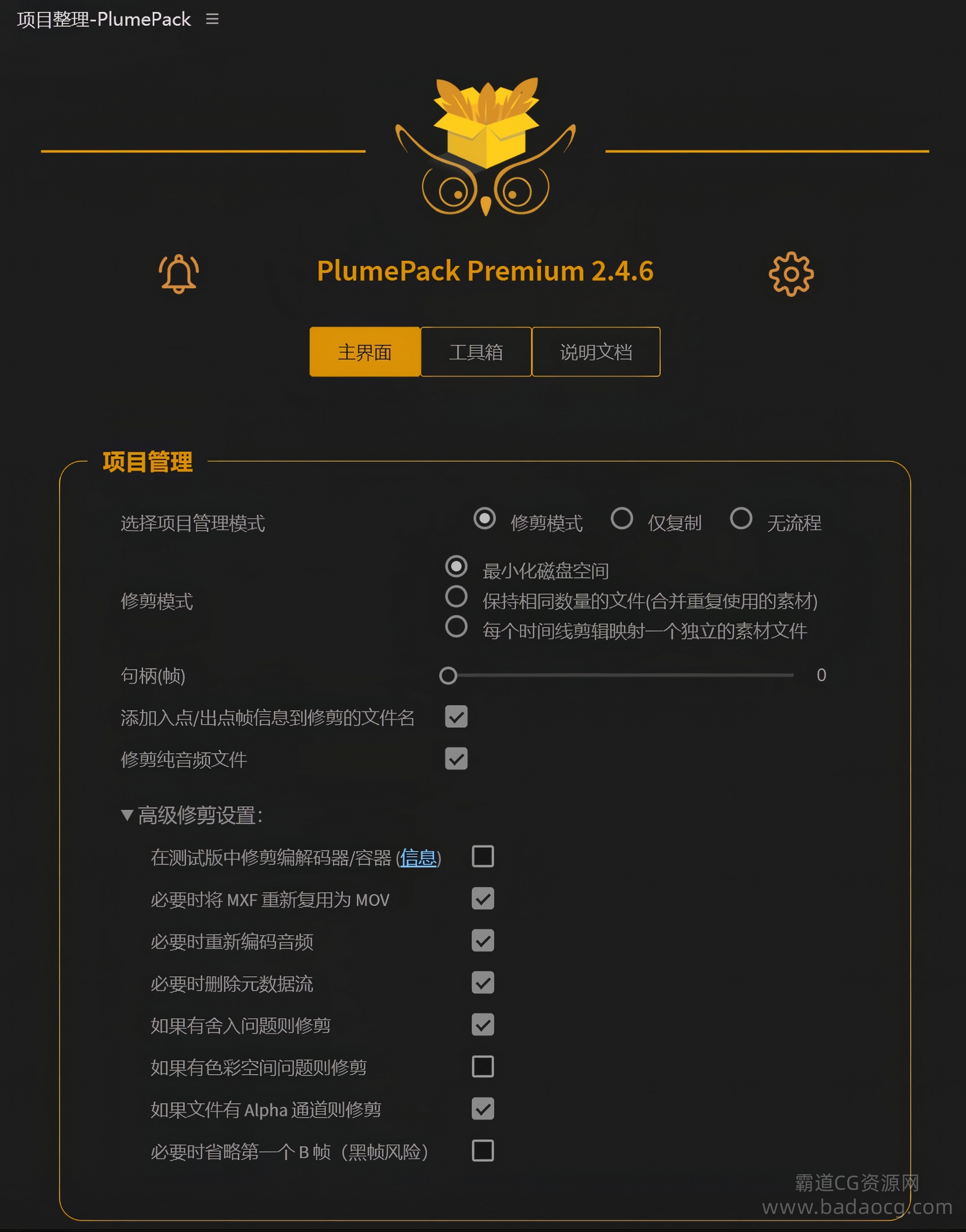The width and height of the screenshot is (966, 1232).
Task: Uncheck 如果文件有 Alpha 通道则修剪
Action: coord(482,1109)
